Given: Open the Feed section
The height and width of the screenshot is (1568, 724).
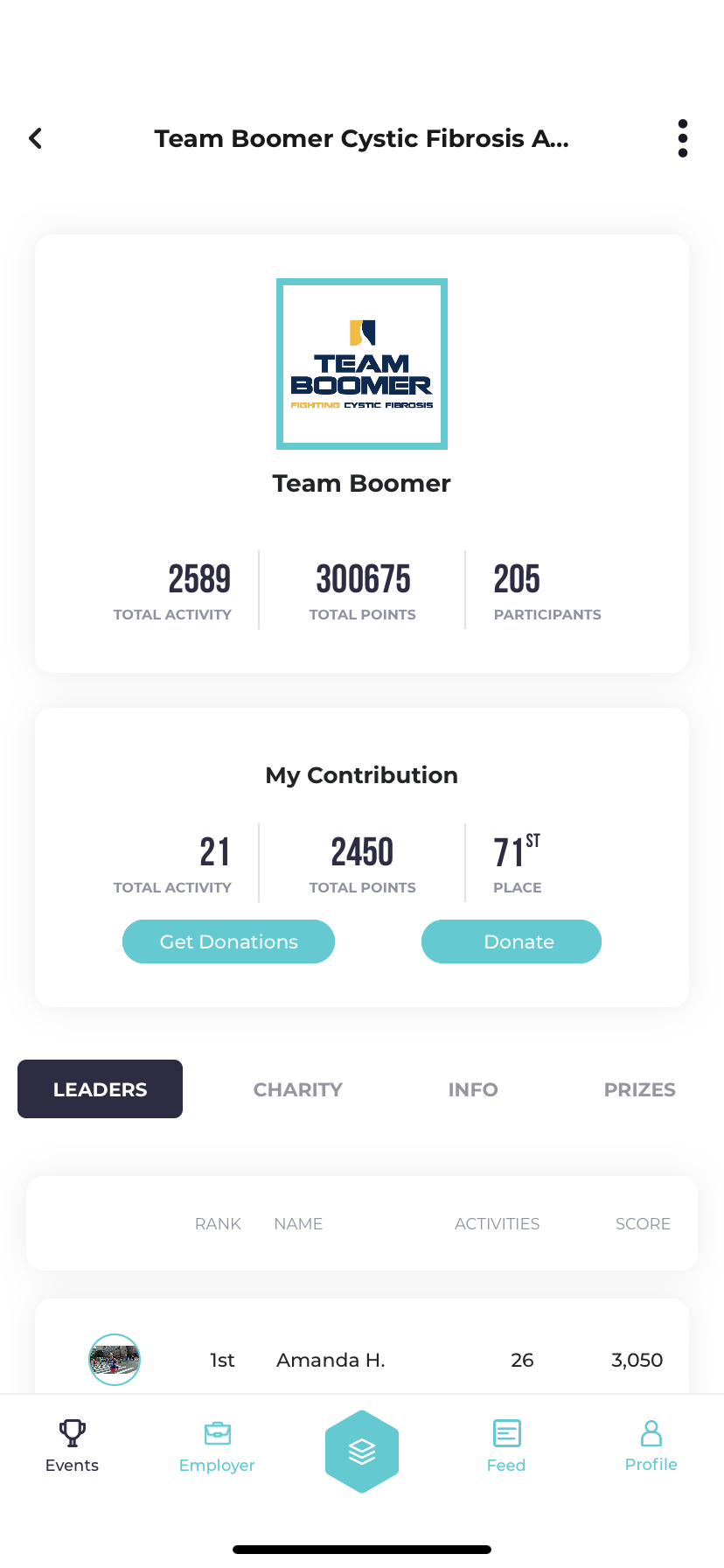Looking at the screenshot, I should 506,1445.
